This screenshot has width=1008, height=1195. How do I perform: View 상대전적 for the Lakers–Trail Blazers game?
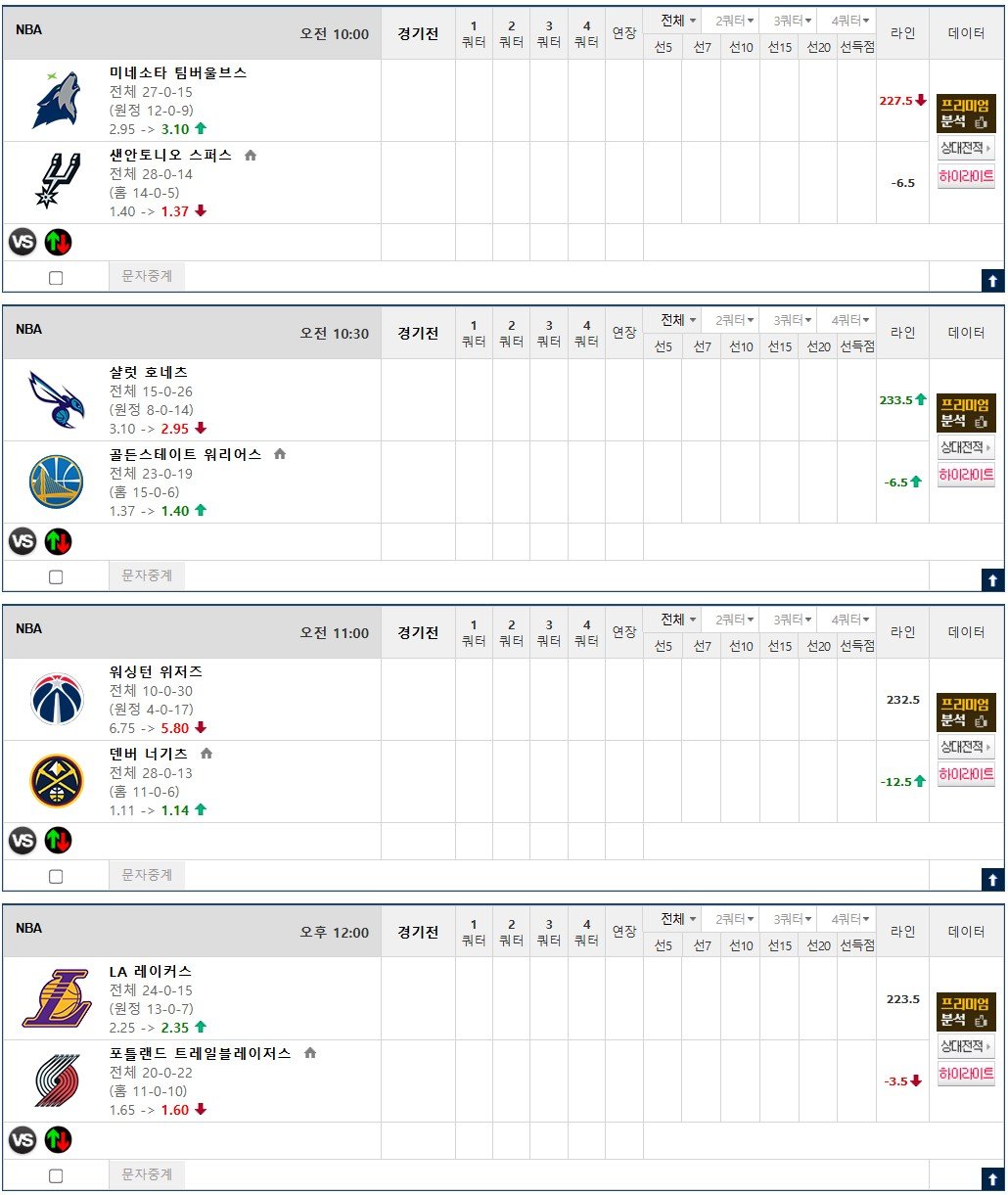click(966, 1047)
